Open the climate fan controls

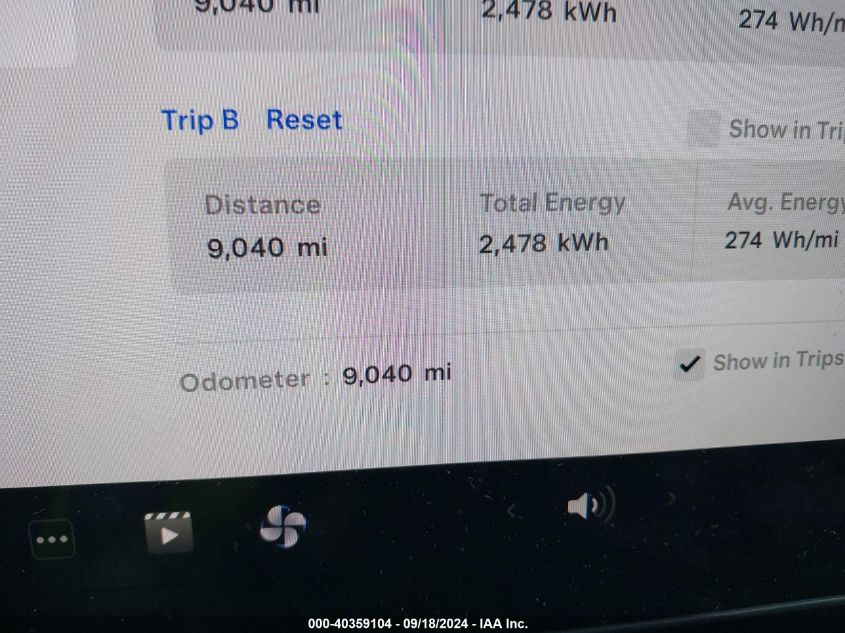pyautogui.click(x=283, y=525)
